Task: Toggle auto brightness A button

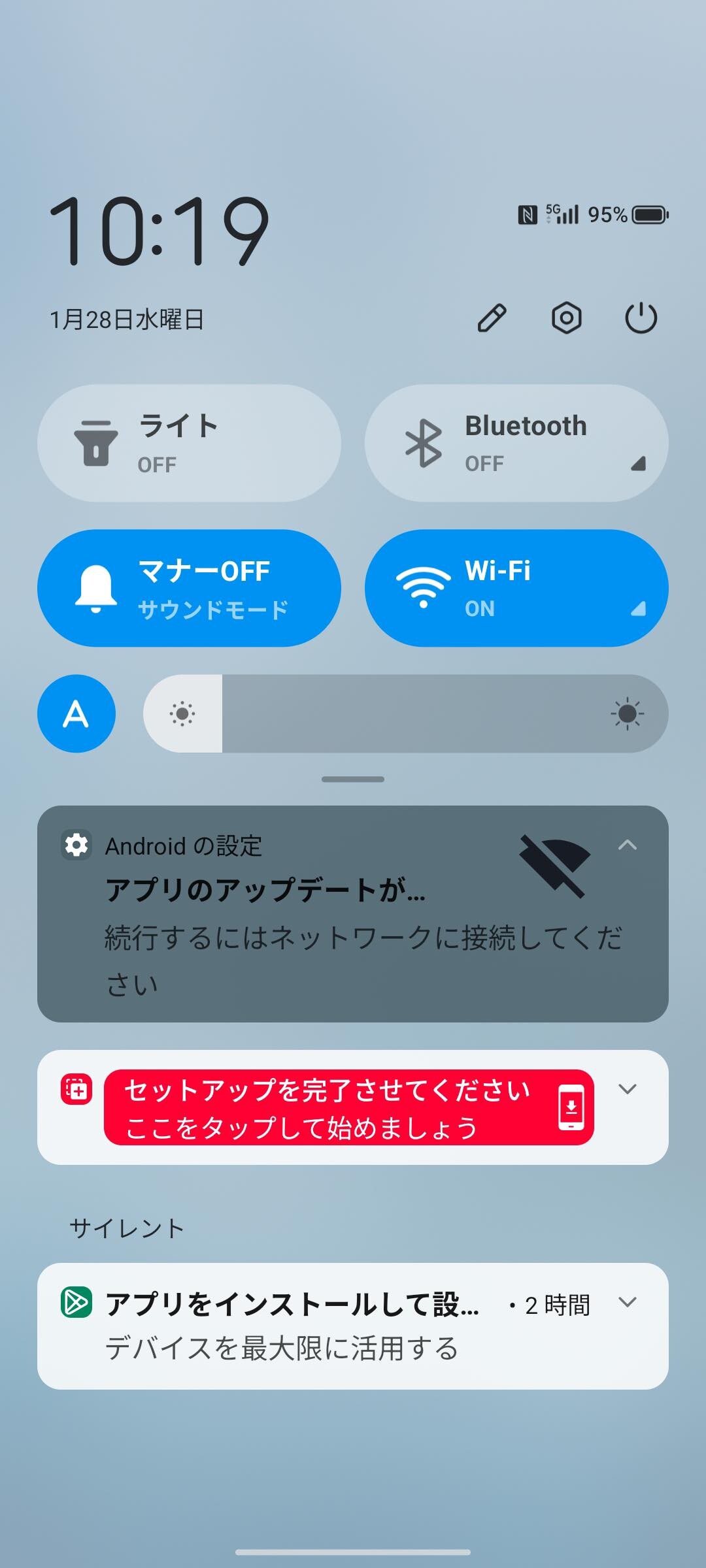Action: point(76,713)
